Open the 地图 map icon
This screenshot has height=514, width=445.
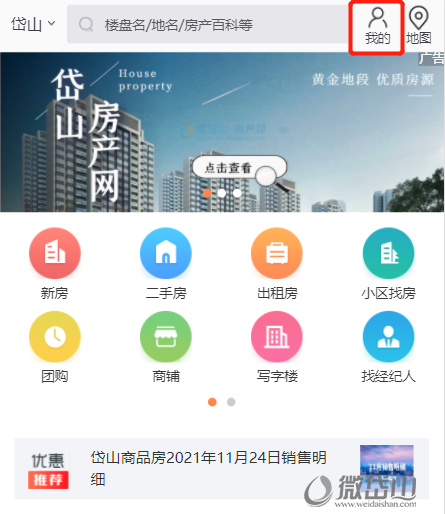pyautogui.click(x=419, y=26)
